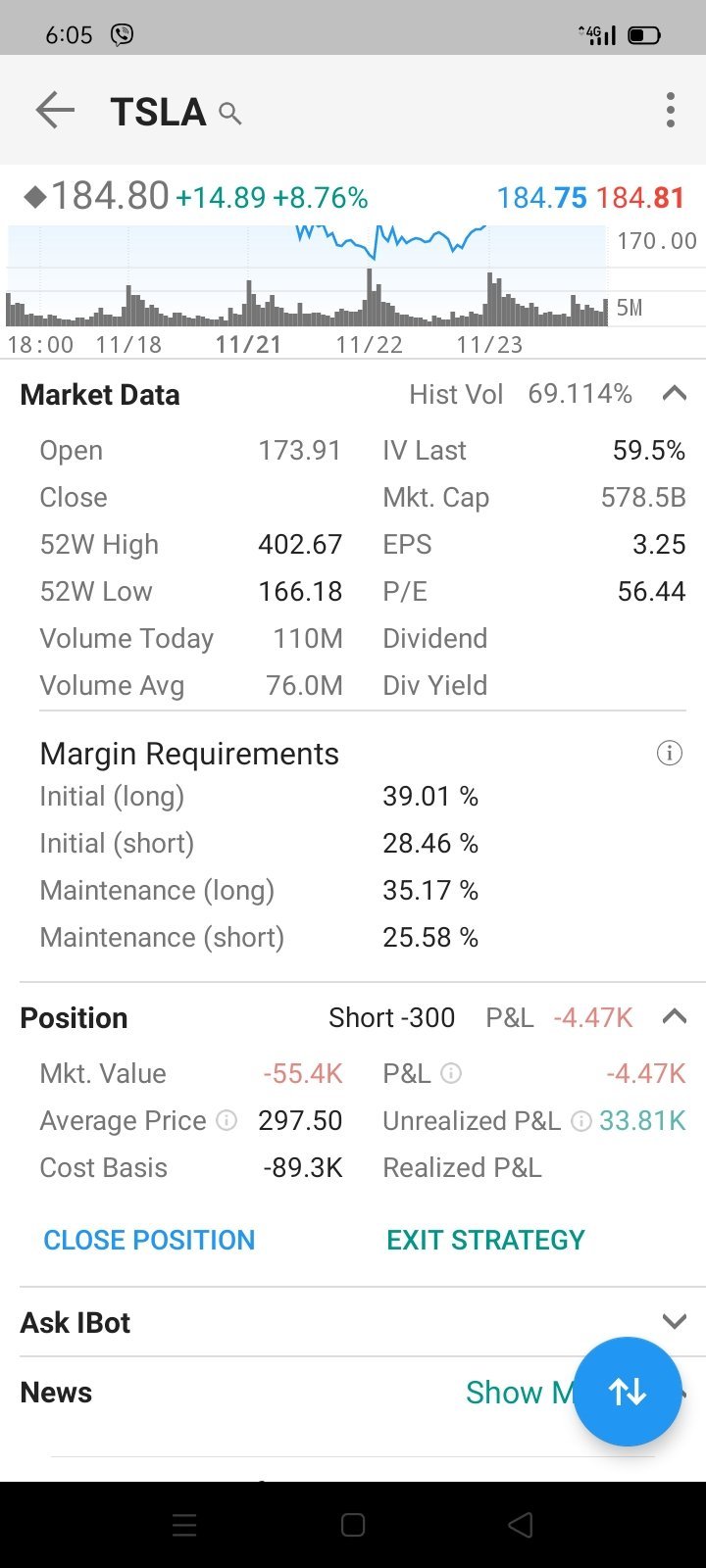The image size is (706, 1568).
Task: Search for another ticker next to TSLA
Action: click(x=230, y=114)
